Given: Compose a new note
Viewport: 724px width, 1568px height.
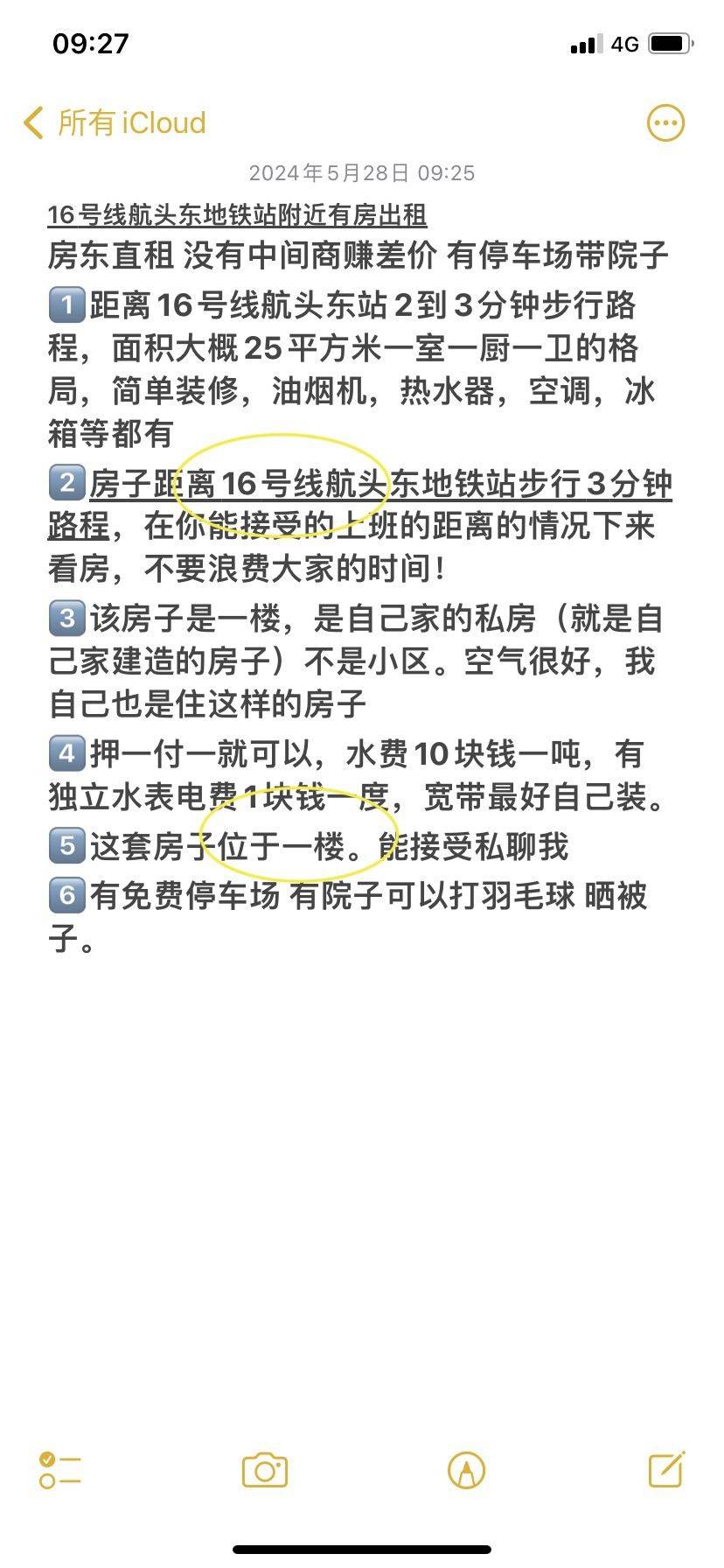Looking at the screenshot, I should (x=666, y=1469).
